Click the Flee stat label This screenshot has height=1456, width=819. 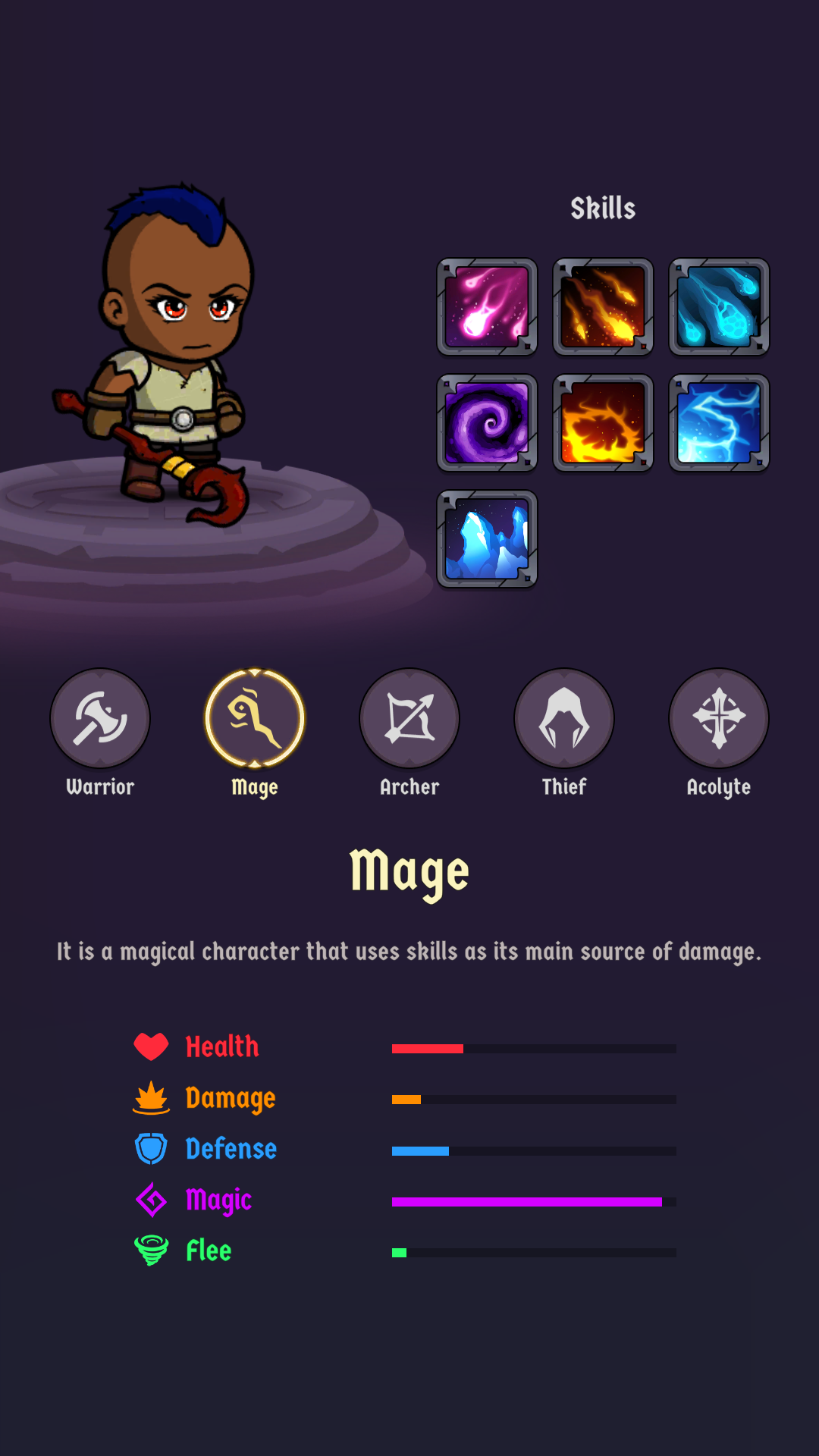(x=208, y=1250)
